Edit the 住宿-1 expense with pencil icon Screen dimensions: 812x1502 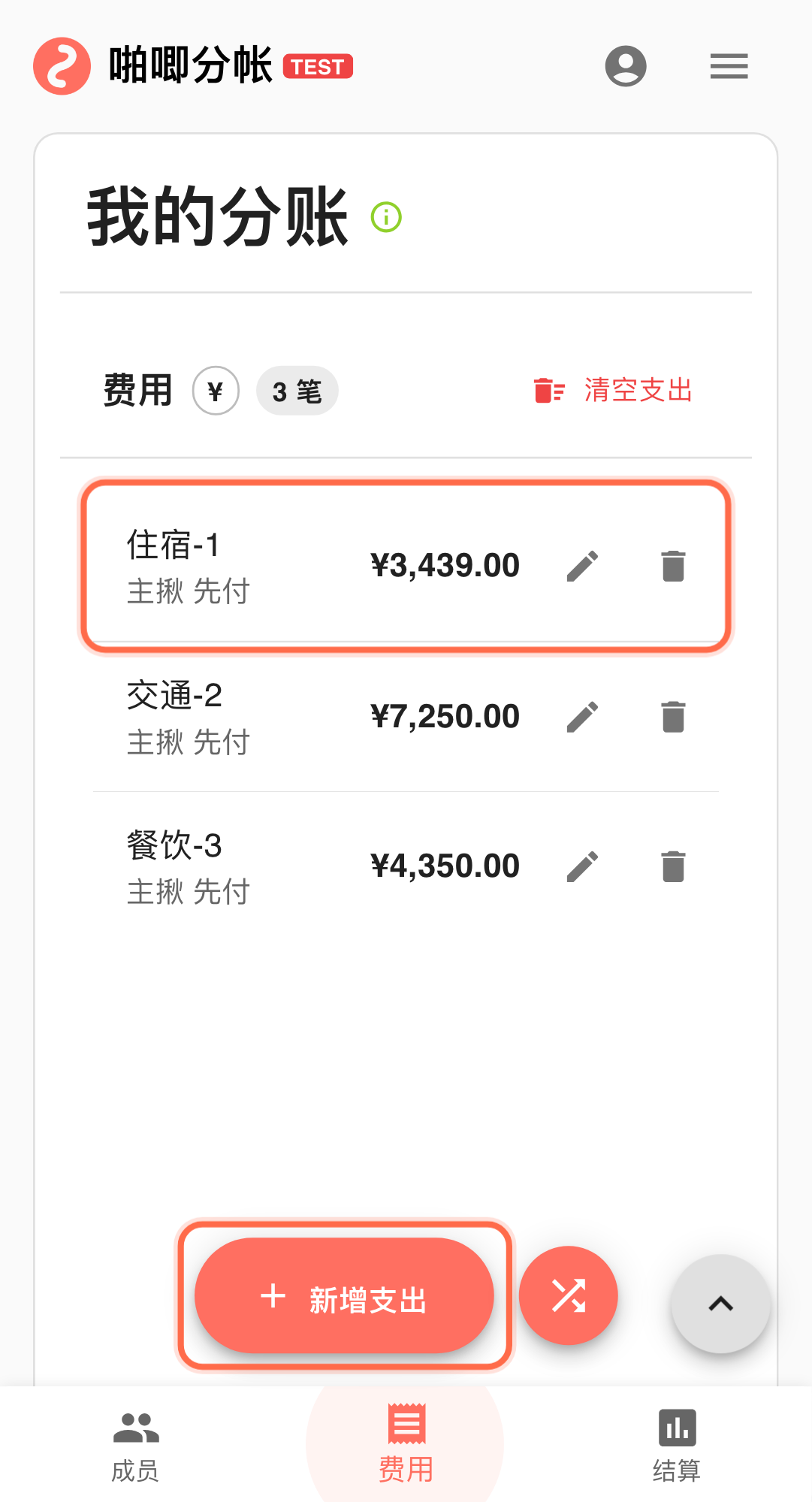[x=582, y=567]
